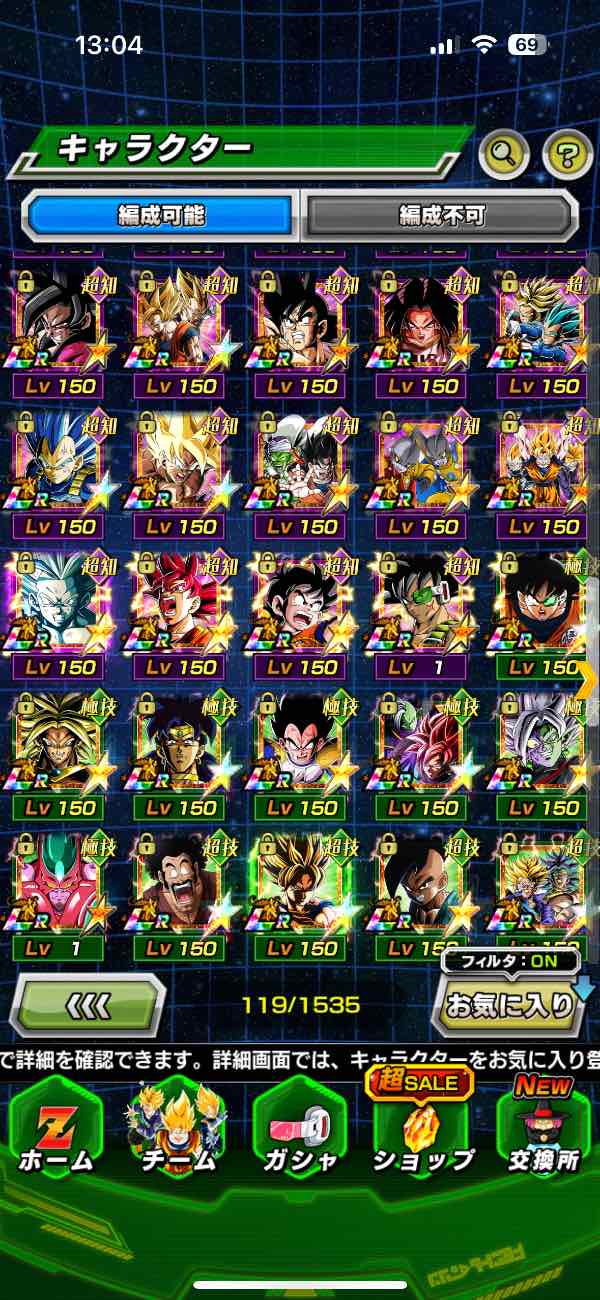Viewport: 600px width, 1300px height.
Task: Switch to the 編成可能 tab
Action: tap(161, 214)
